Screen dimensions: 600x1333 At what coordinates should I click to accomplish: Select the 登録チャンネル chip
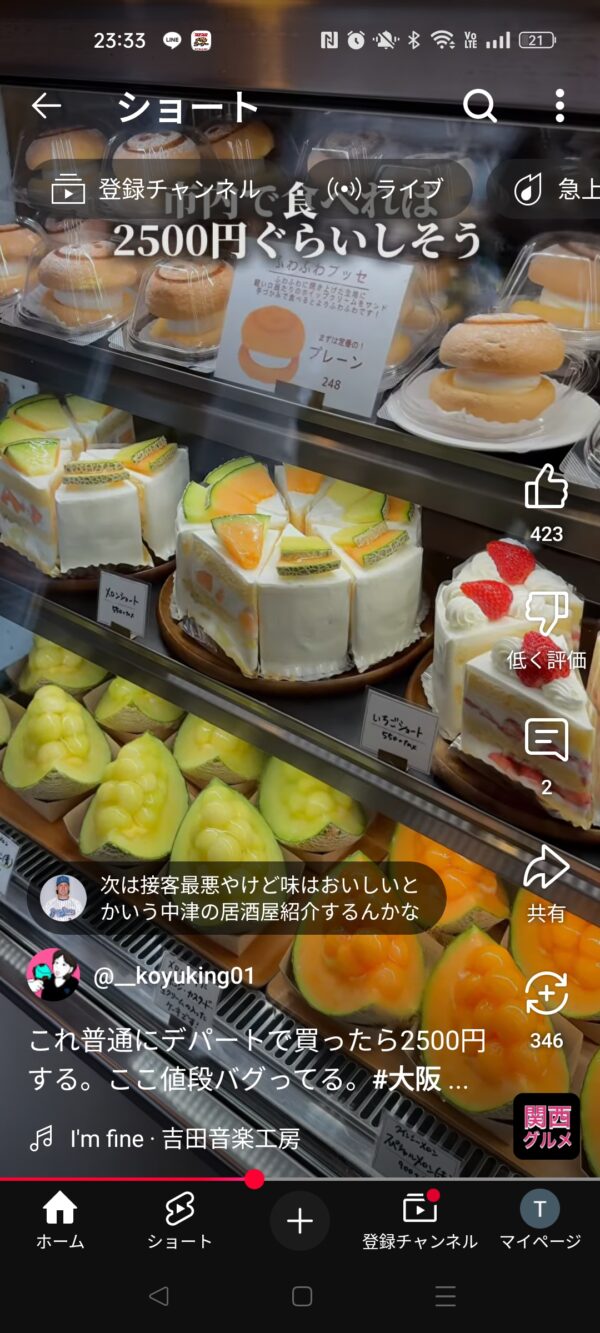click(x=155, y=189)
